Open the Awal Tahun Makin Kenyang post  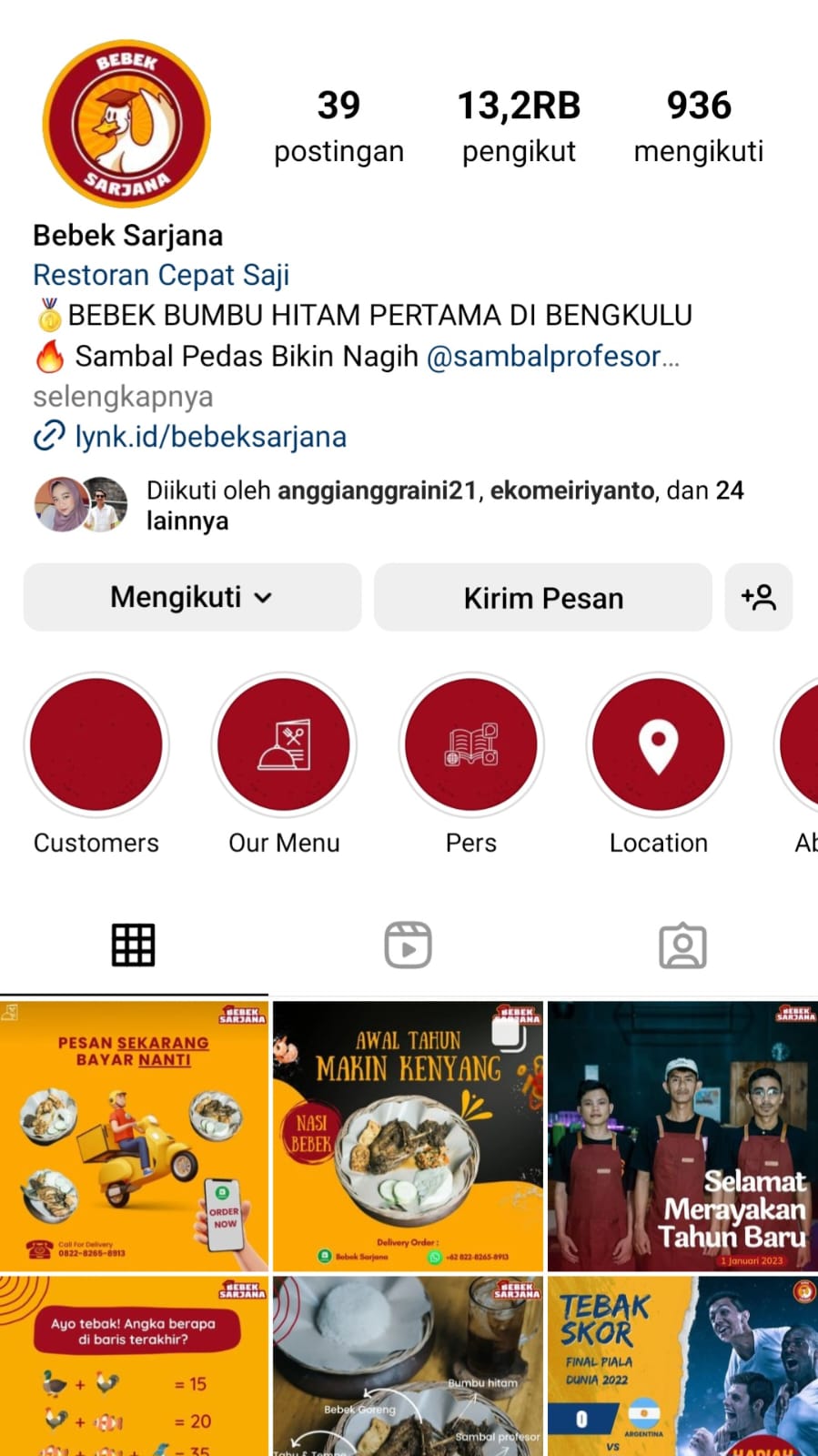point(408,1136)
